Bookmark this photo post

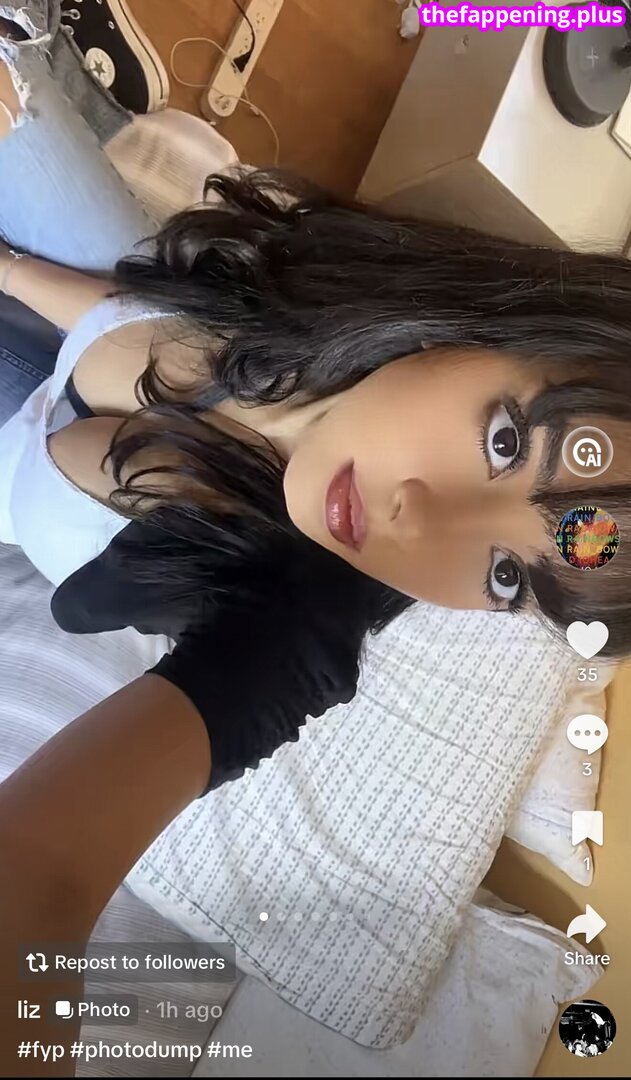pyautogui.click(x=587, y=828)
